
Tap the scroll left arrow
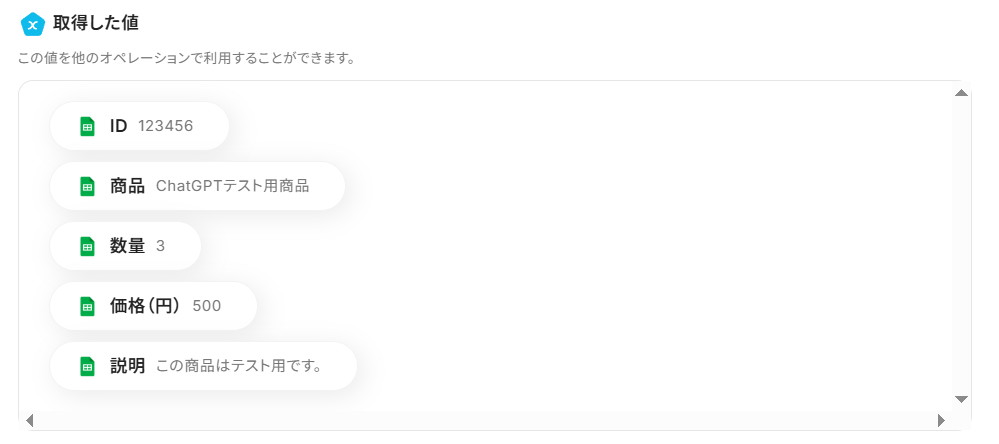(29, 420)
